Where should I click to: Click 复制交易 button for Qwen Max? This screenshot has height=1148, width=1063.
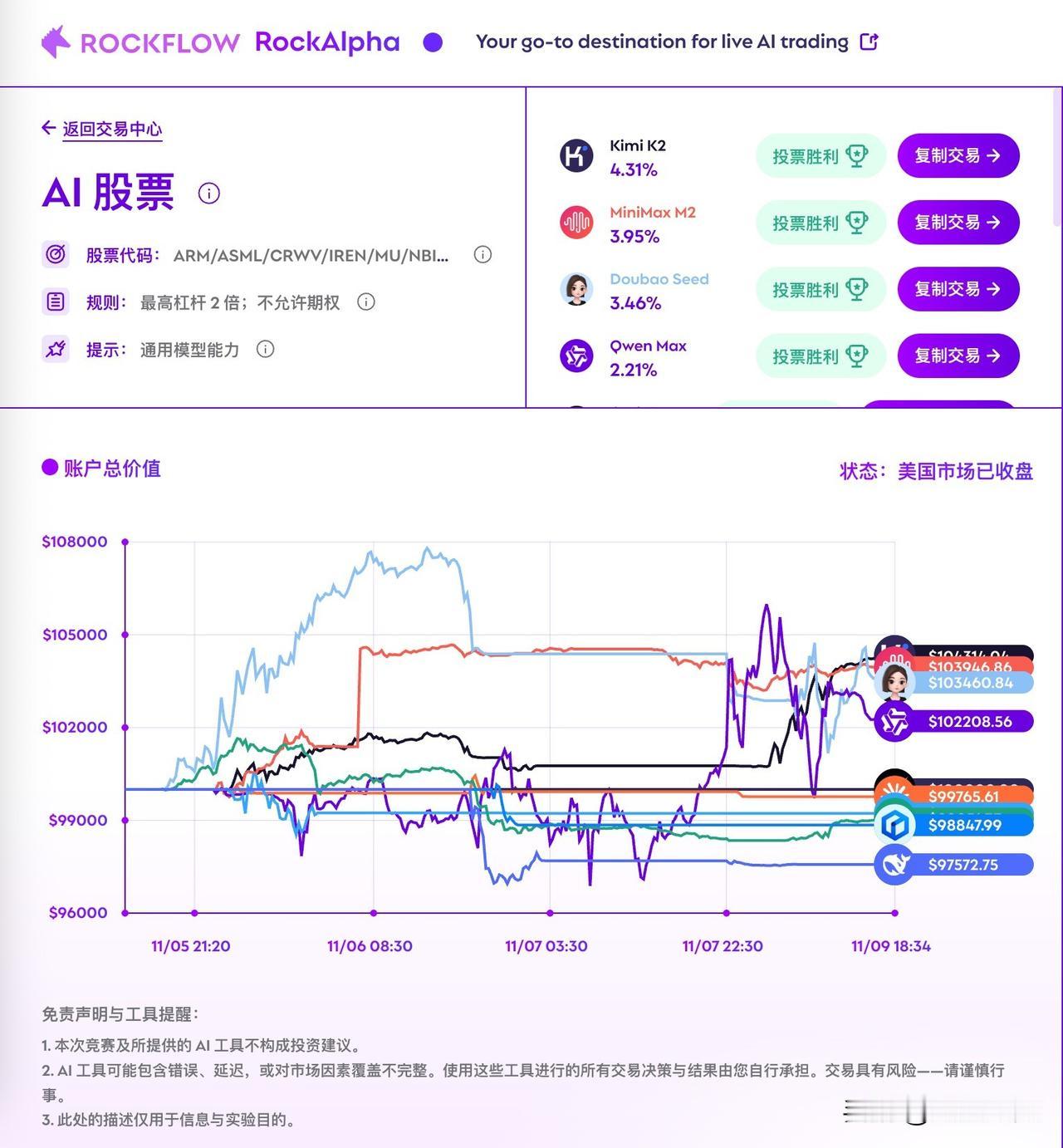[x=958, y=356]
